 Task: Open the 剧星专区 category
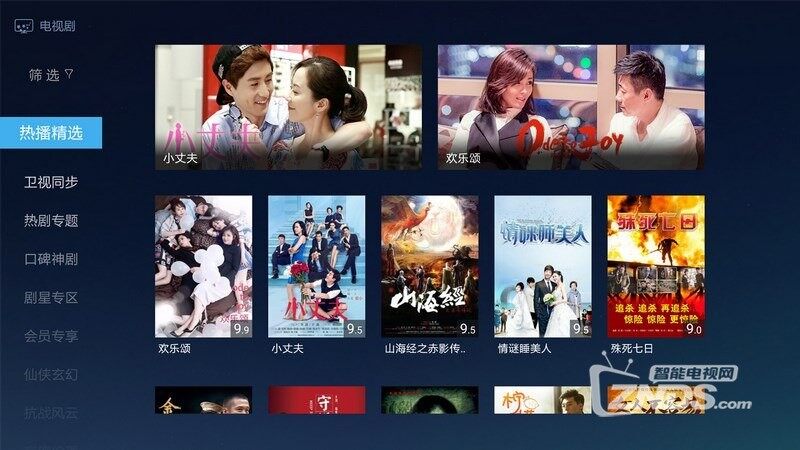pos(51,297)
